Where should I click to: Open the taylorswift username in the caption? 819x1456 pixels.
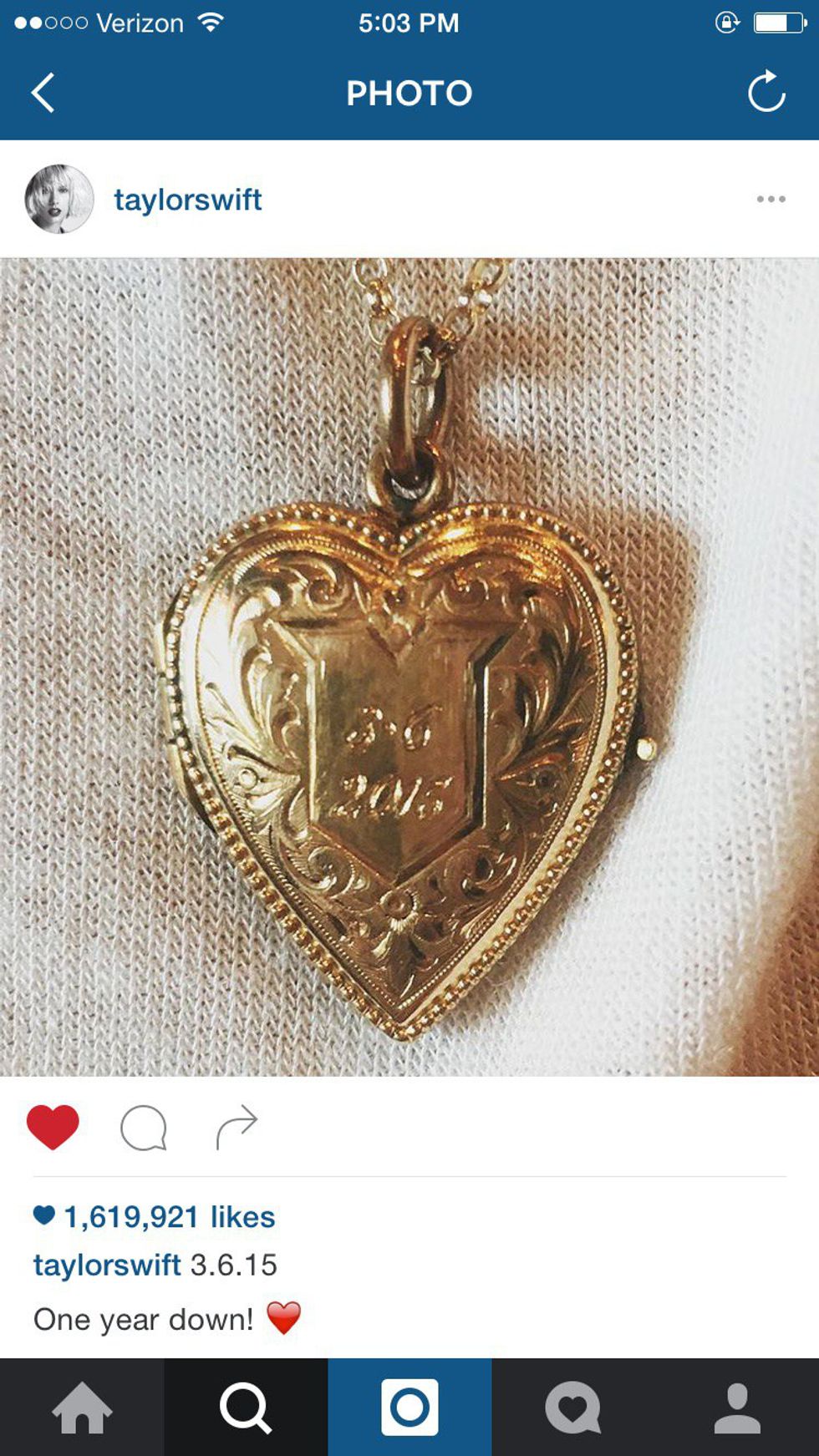pyautogui.click(x=107, y=1265)
